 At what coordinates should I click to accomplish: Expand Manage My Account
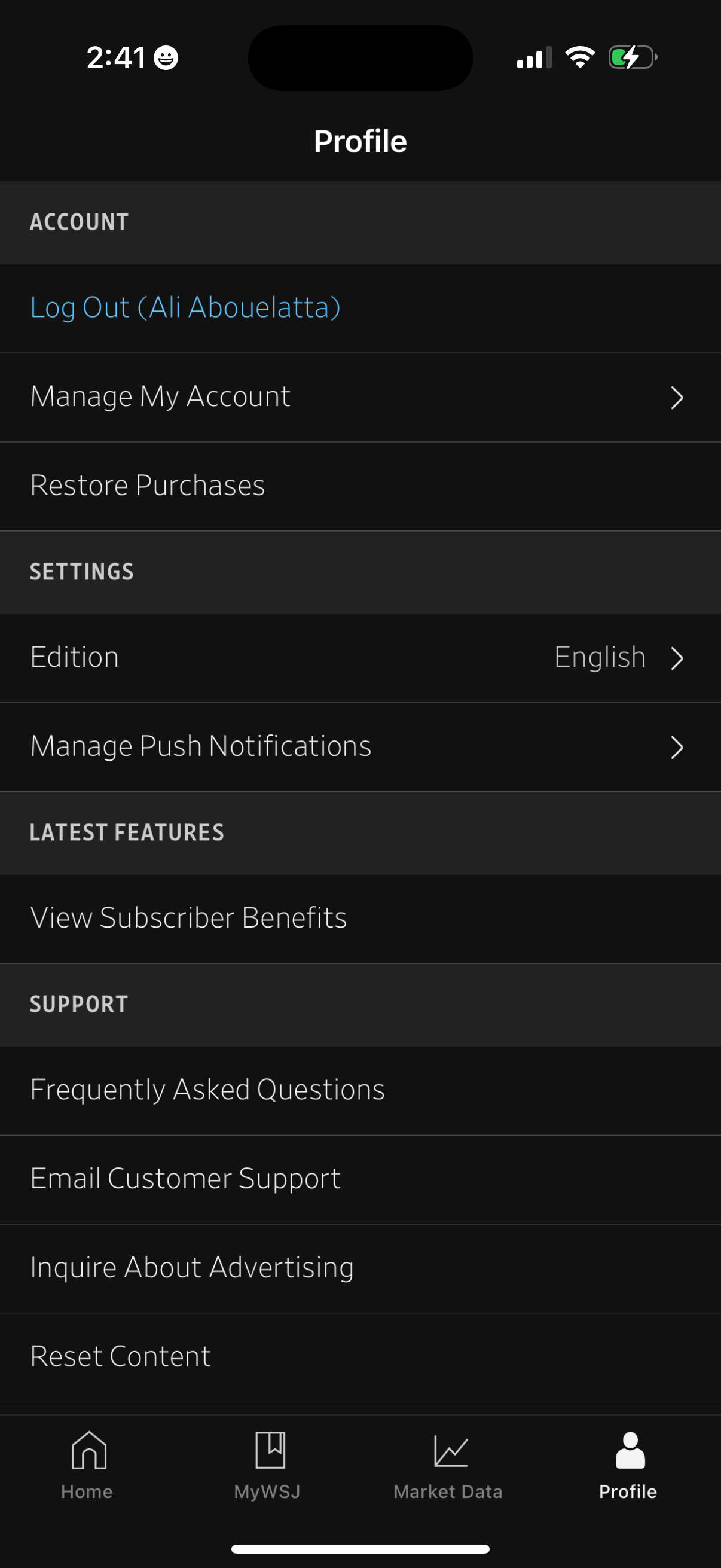[360, 396]
